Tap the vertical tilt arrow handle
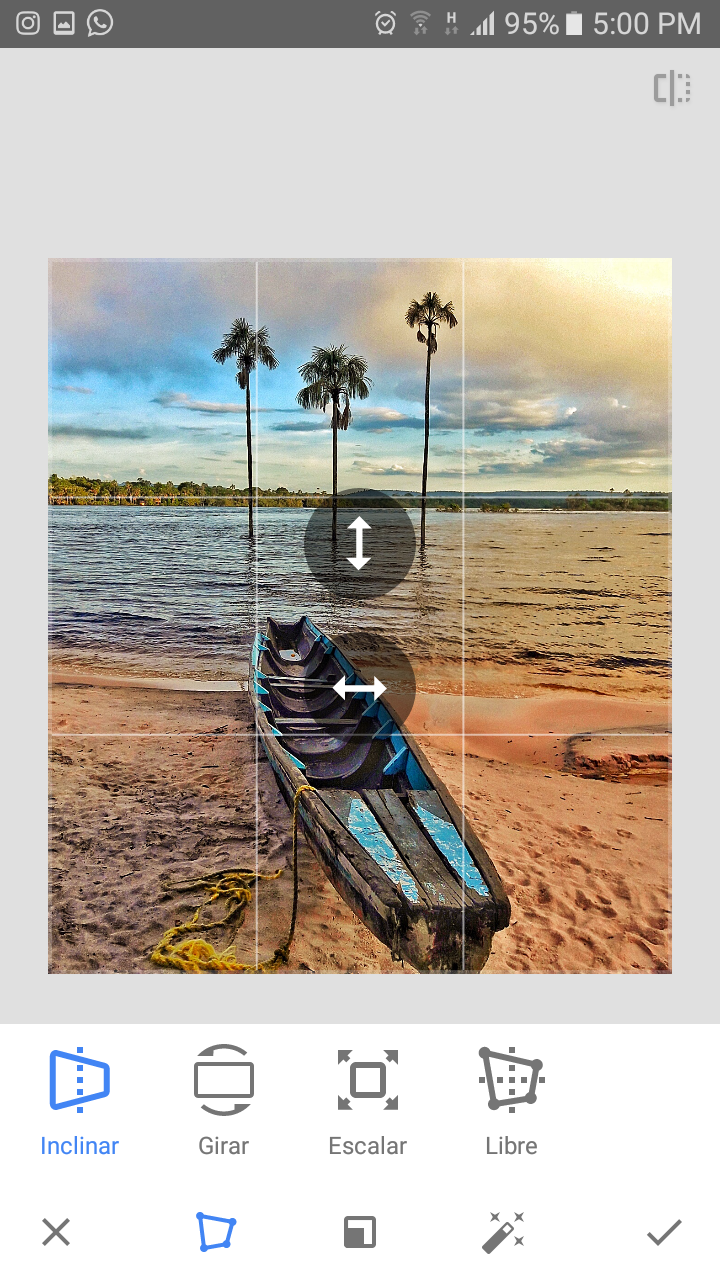720x1280 pixels. pos(359,543)
